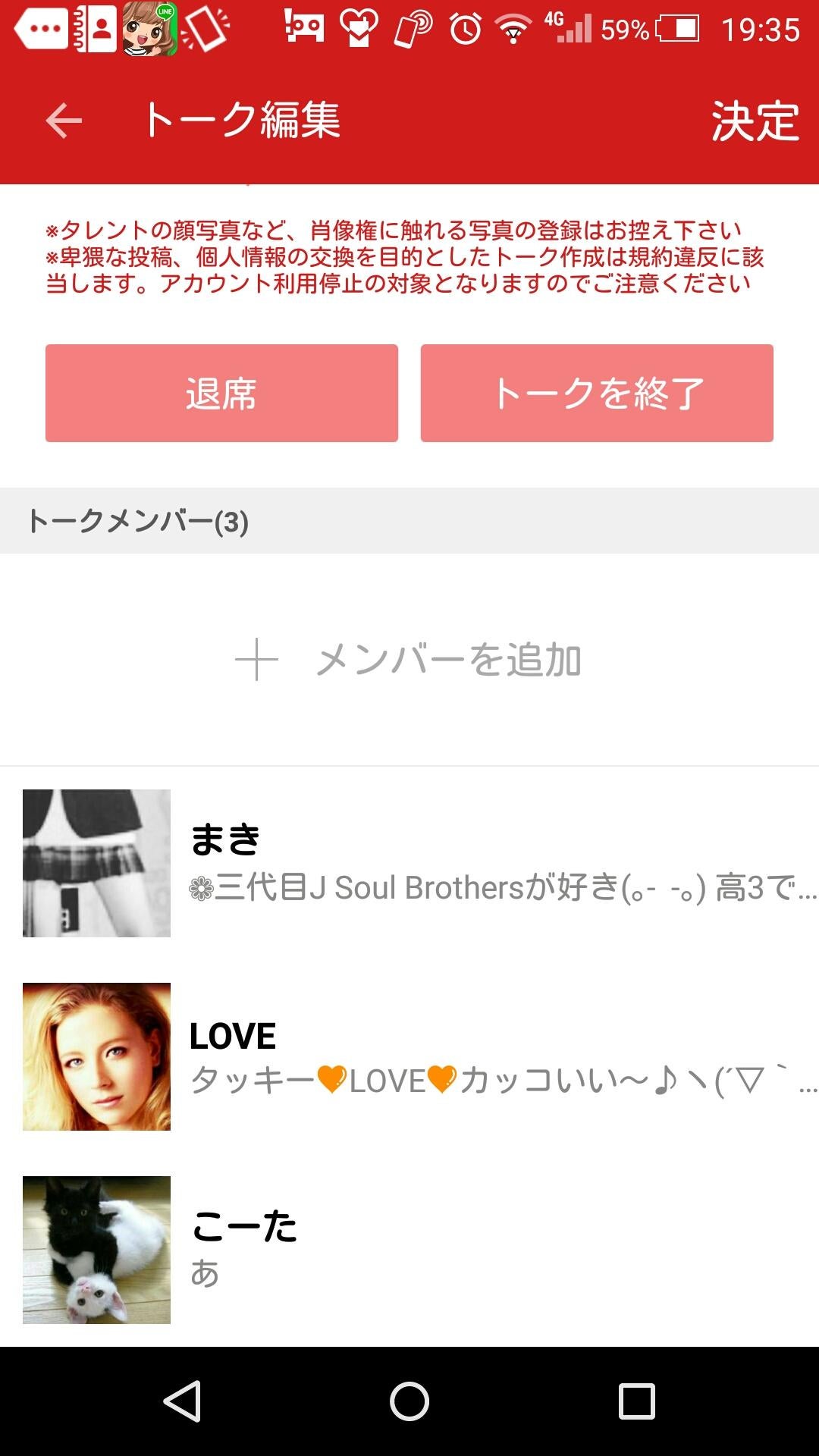Go back using the header arrow
819x1456 pixels.
point(64,121)
